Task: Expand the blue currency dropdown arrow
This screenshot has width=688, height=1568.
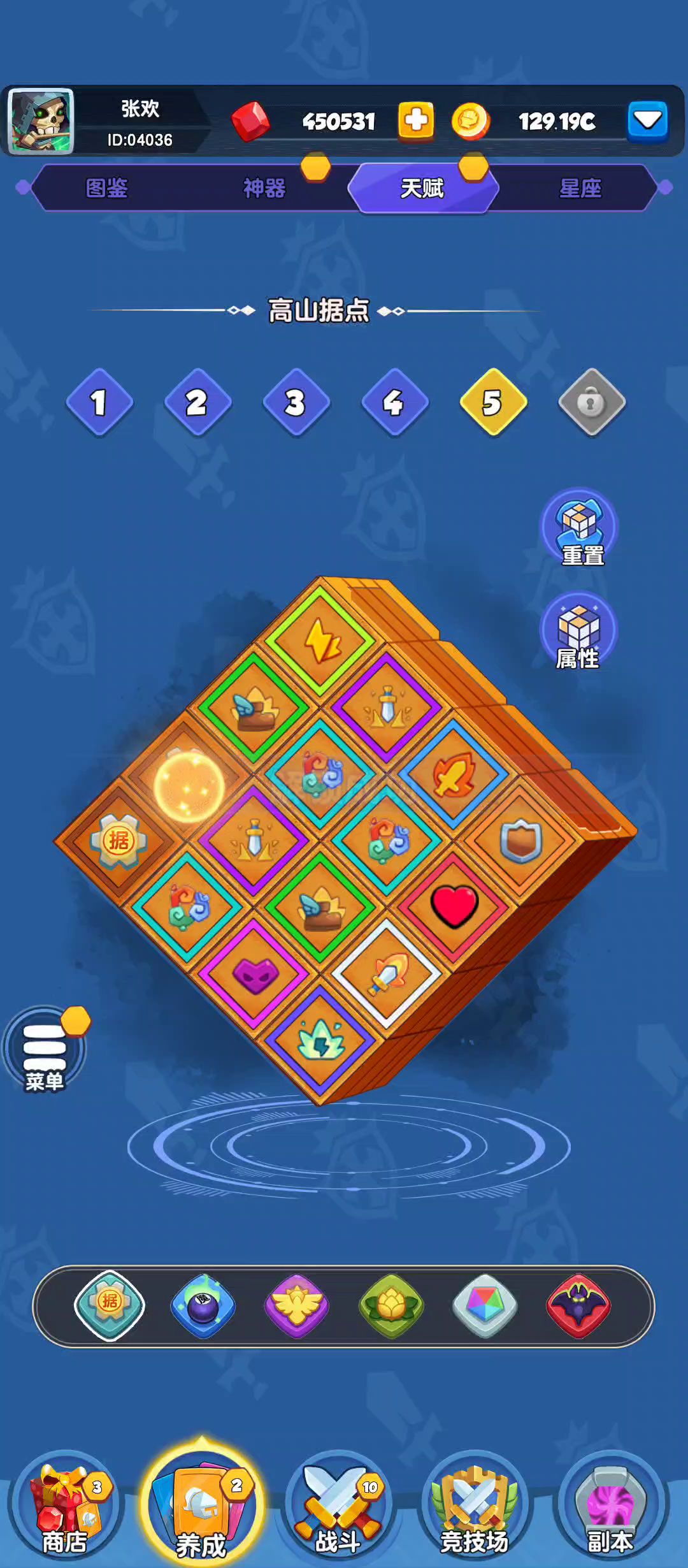Action: click(647, 120)
